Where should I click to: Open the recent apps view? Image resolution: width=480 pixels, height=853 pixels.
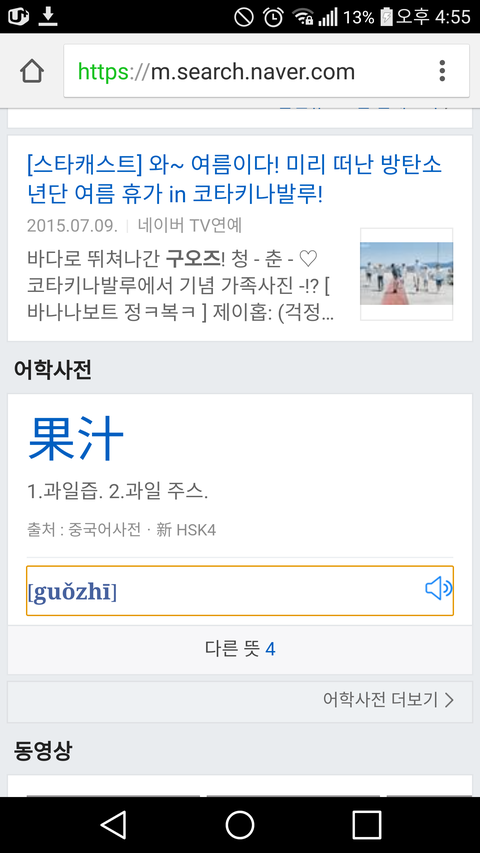tap(366, 825)
